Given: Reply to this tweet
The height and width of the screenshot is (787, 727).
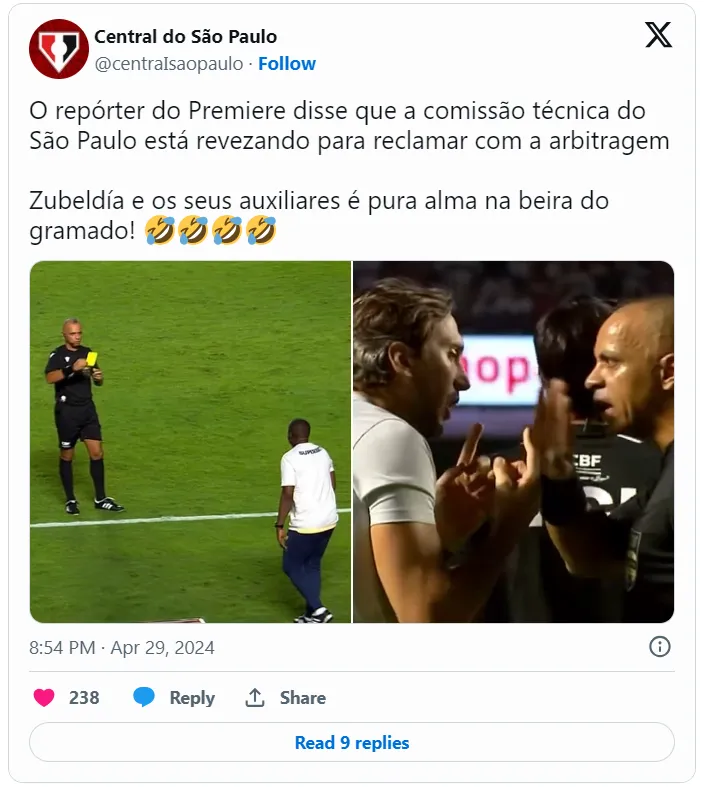Looking at the screenshot, I should 174,698.
